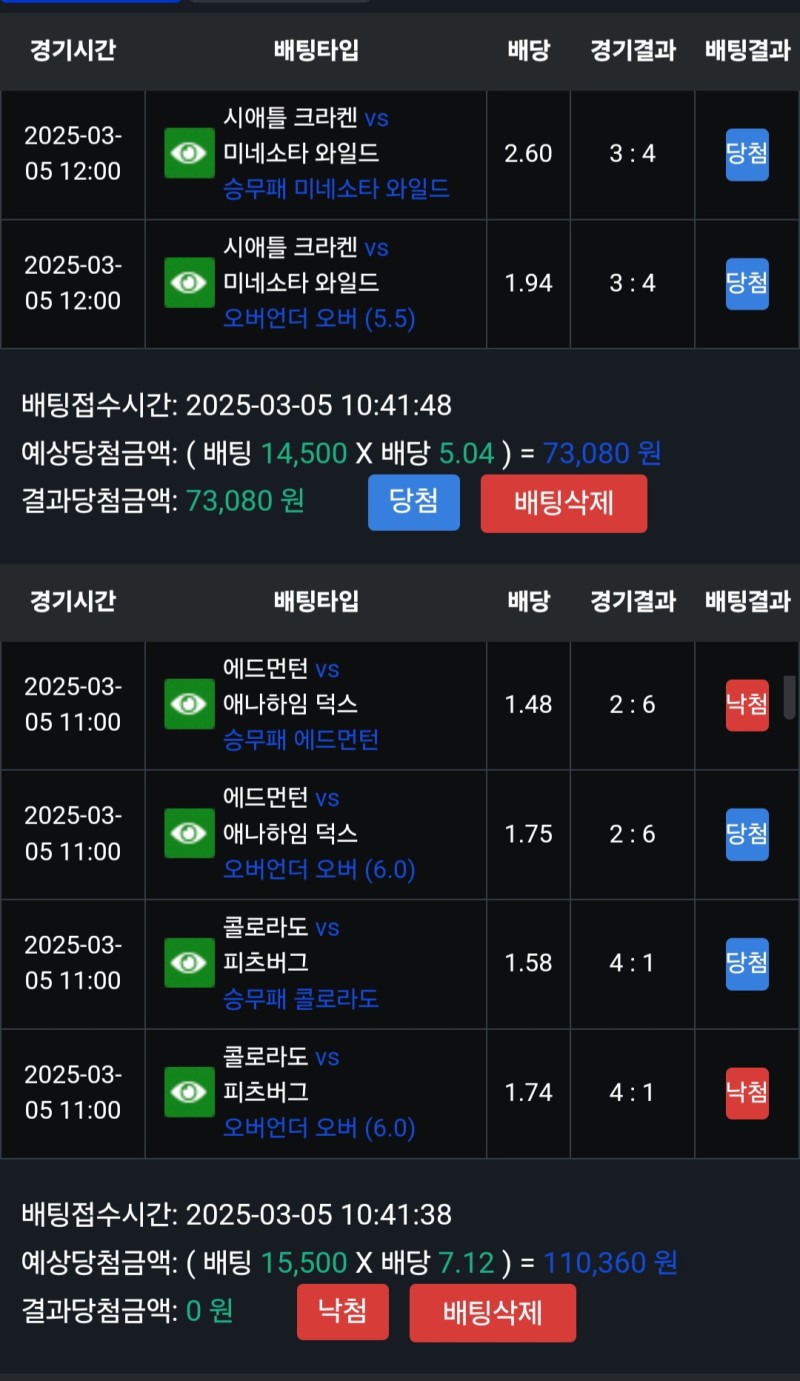The image size is (800, 1381).
Task: Delete the lost bet with 배당 7.12
Action: point(492,1312)
